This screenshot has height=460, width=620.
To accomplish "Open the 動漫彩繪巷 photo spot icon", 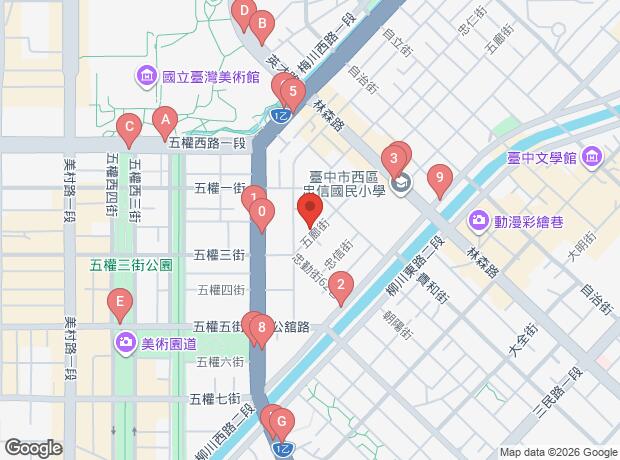I will tap(478, 219).
